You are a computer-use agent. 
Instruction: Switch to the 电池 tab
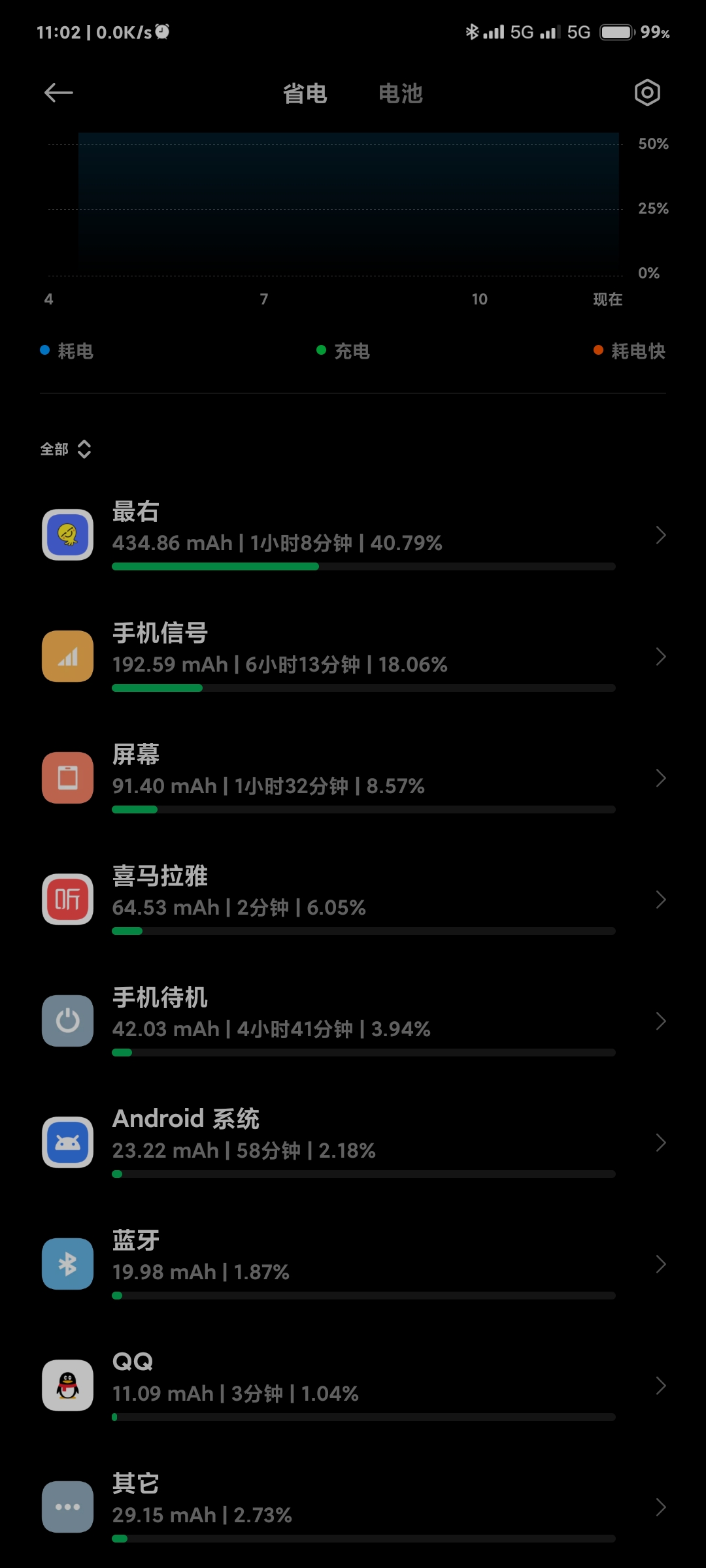tap(401, 93)
